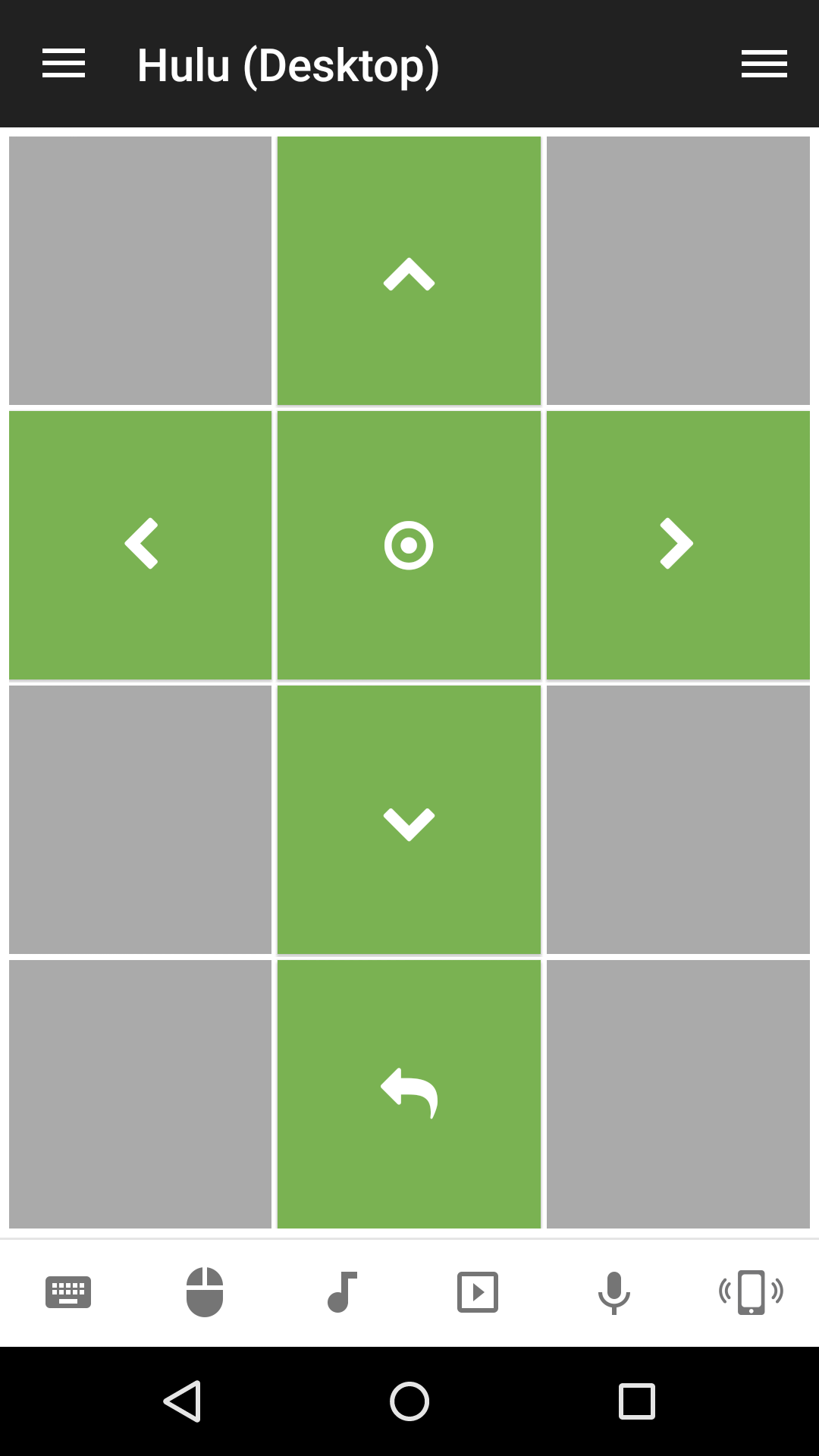The height and width of the screenshot is (1456, 819).
Task: Go back using system navigation
Action: tap(182, 1401)
